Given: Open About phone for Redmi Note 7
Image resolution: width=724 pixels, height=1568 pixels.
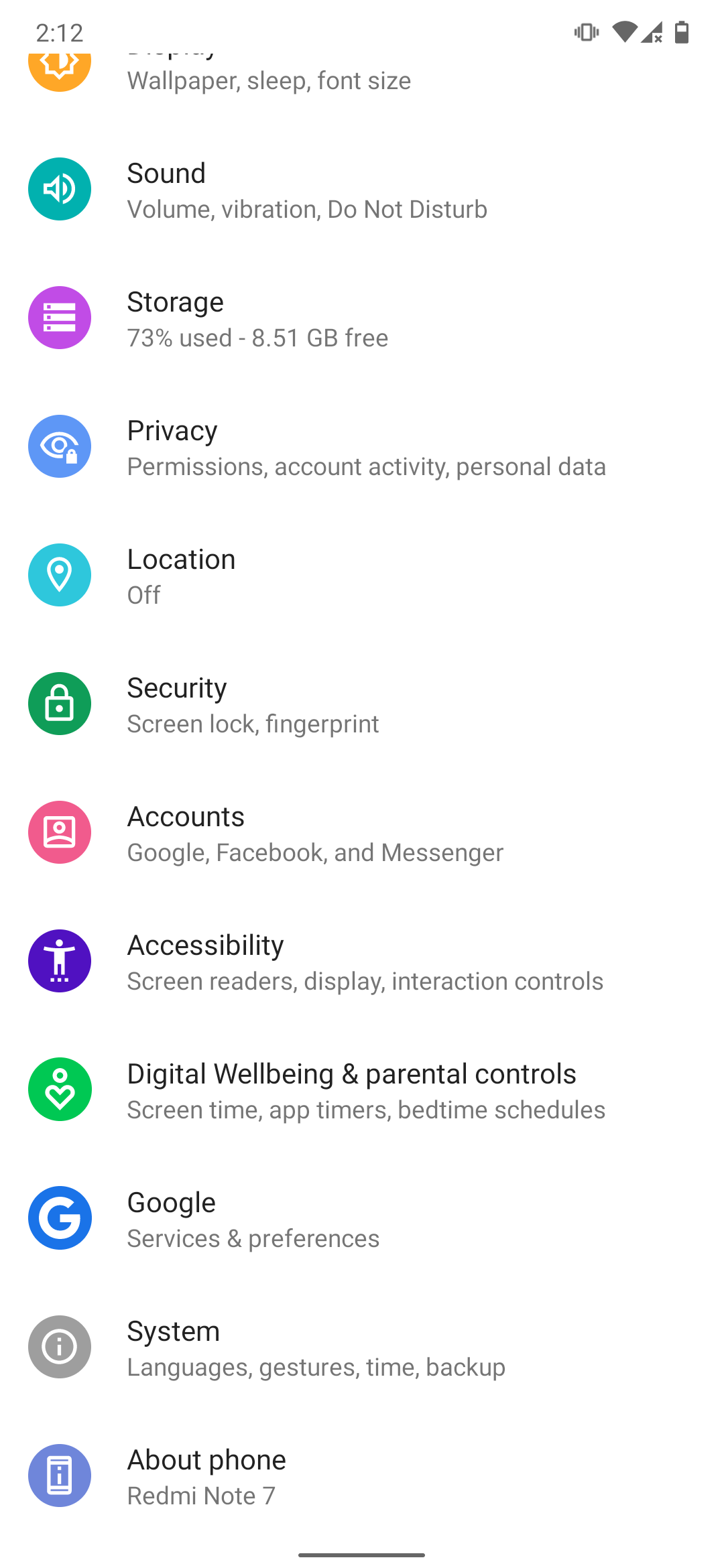Looking at the screenshot, I should 206,1477.
